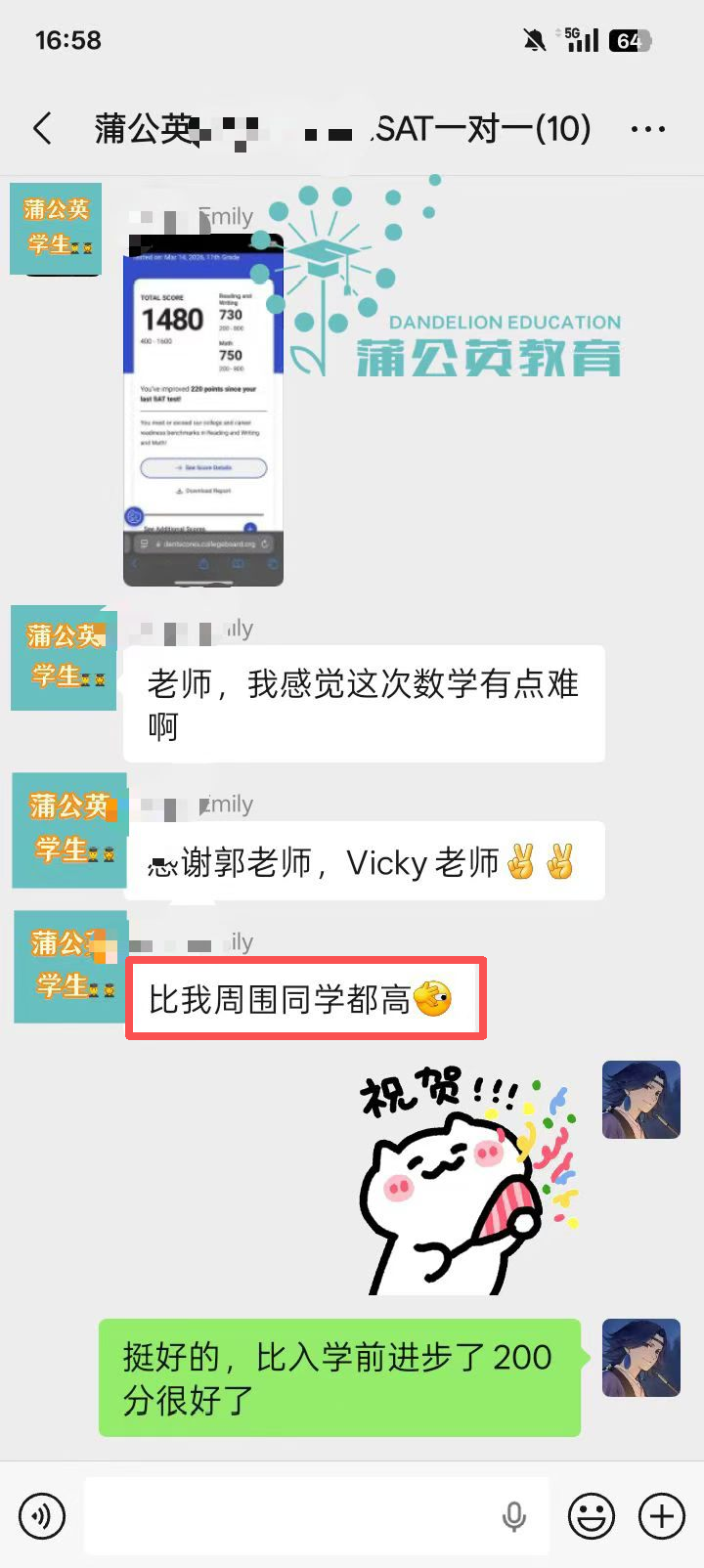Open the emoji and sticker panel
This screenshot has height=1568, width=704.
click(x=592, y=1516)
